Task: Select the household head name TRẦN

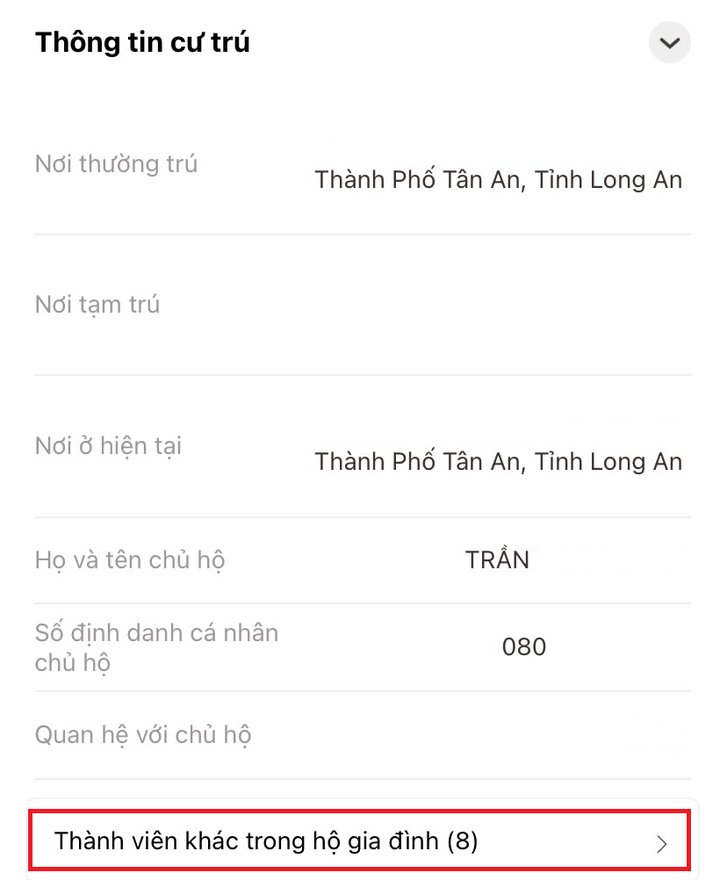Action: (x=498, y=560)
